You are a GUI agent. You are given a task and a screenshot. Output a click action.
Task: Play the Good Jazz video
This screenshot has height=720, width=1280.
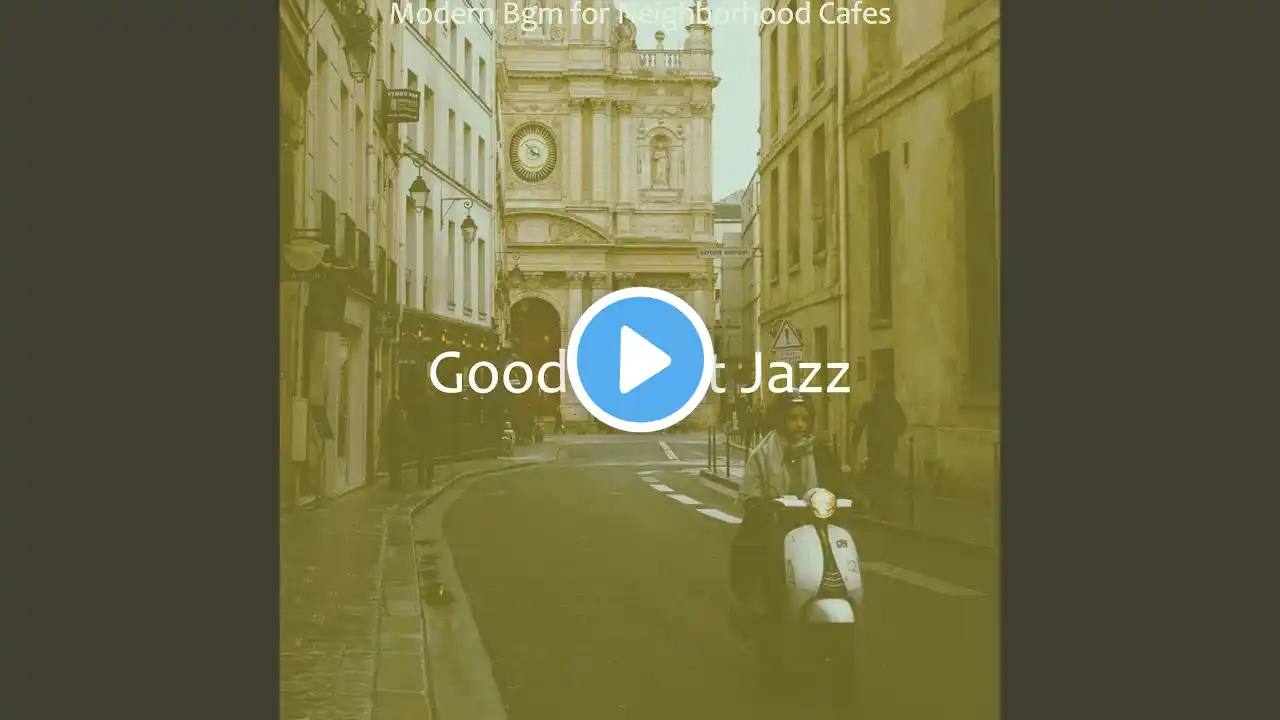tap(640, 360)
